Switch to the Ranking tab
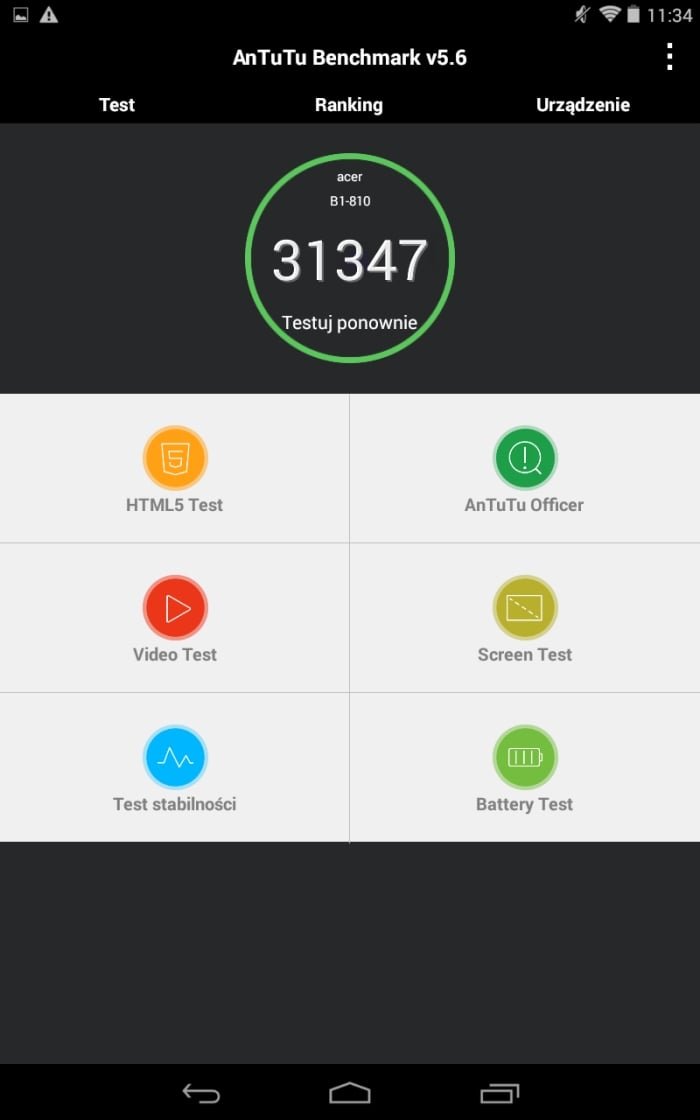This screenshot has height=1120, width=700. [349, 105]
